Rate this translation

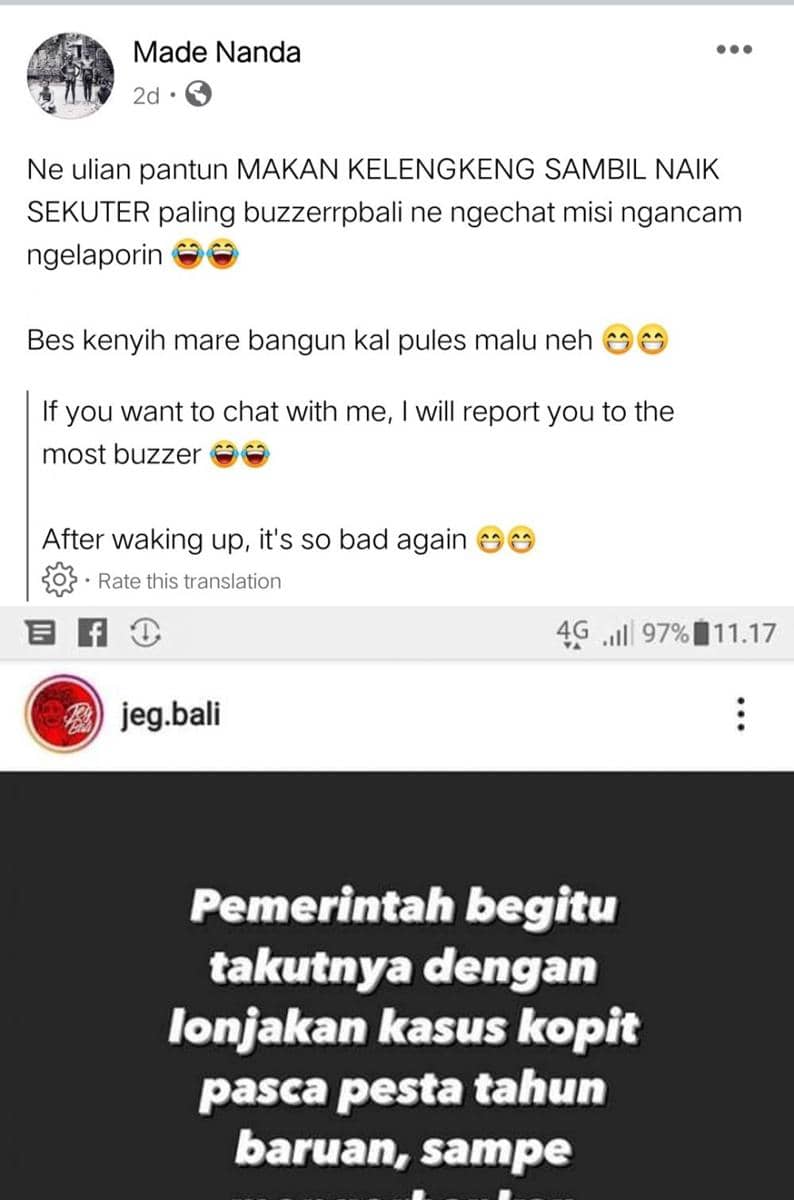click(x=188, y=581)
